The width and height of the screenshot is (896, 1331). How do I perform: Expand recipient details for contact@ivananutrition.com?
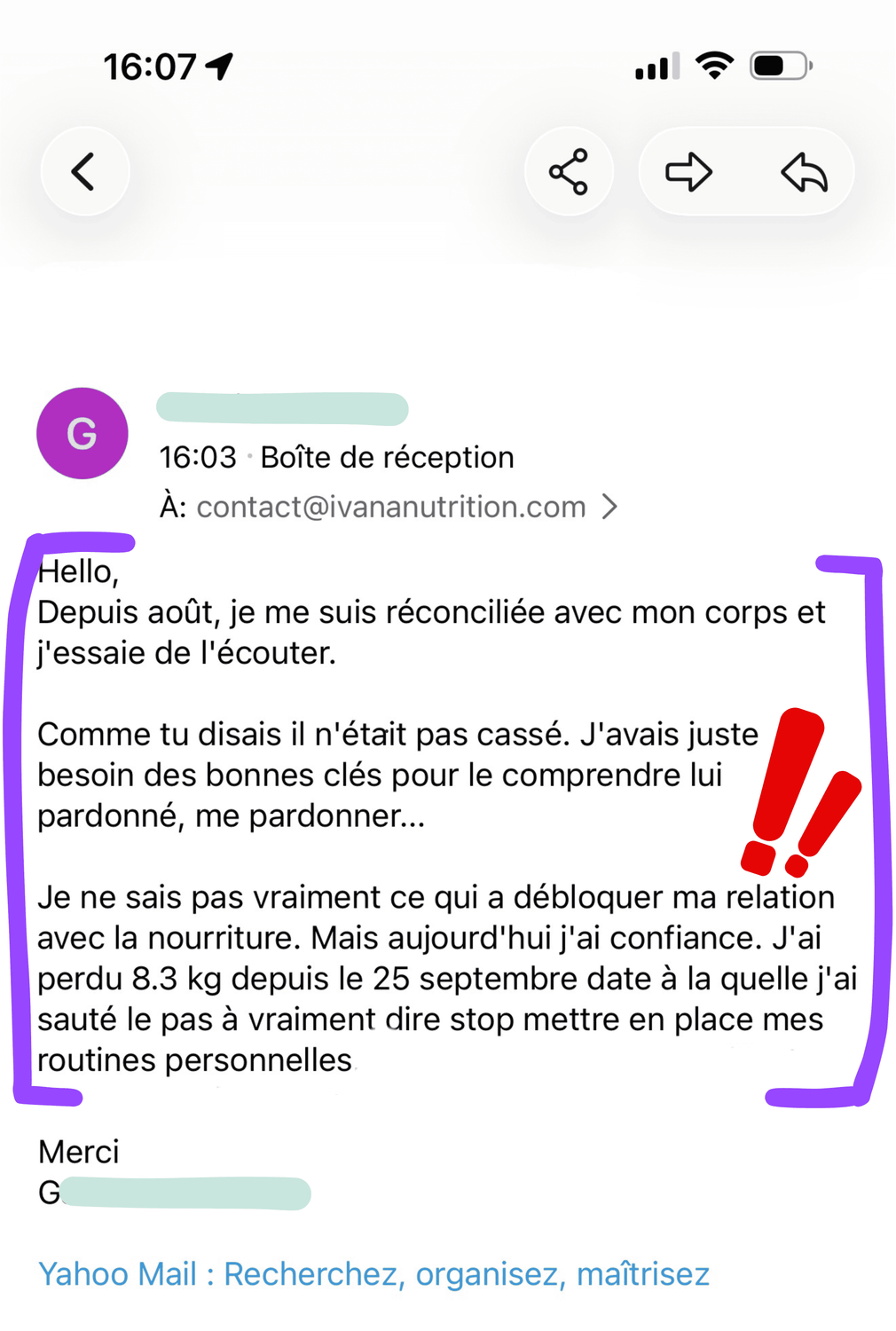609,507
